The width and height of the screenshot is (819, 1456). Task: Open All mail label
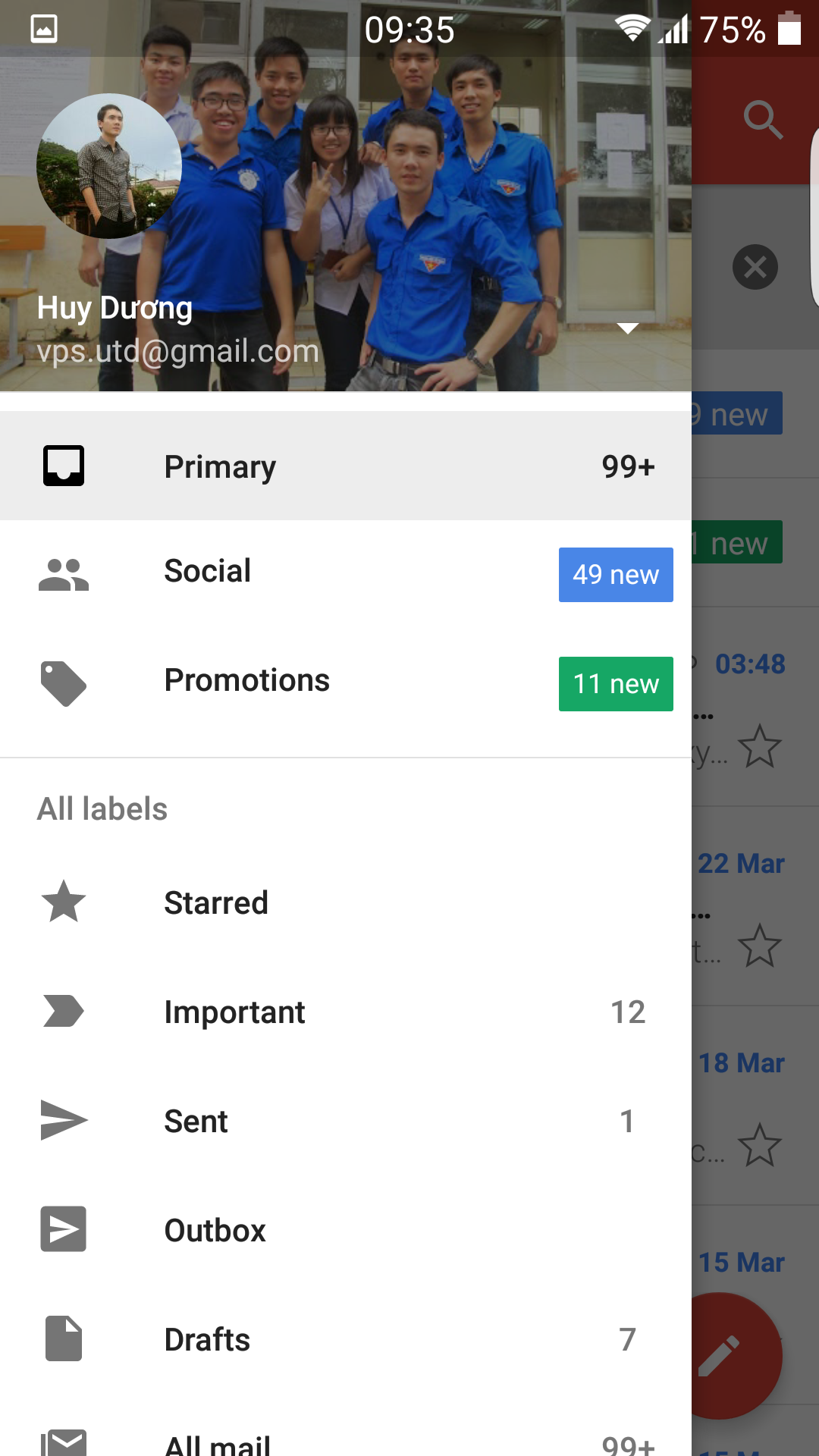[x=346, y=1427]
